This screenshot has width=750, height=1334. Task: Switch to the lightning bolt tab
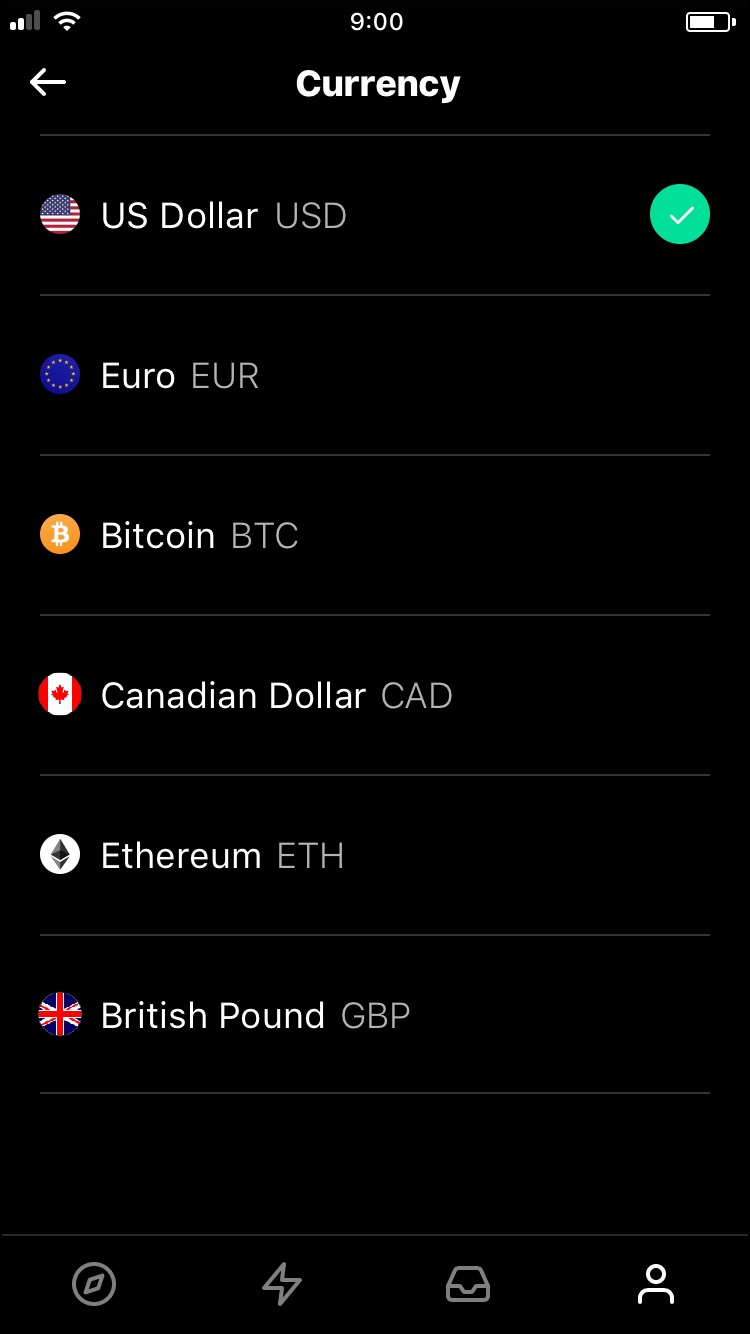pos(282,1284)
